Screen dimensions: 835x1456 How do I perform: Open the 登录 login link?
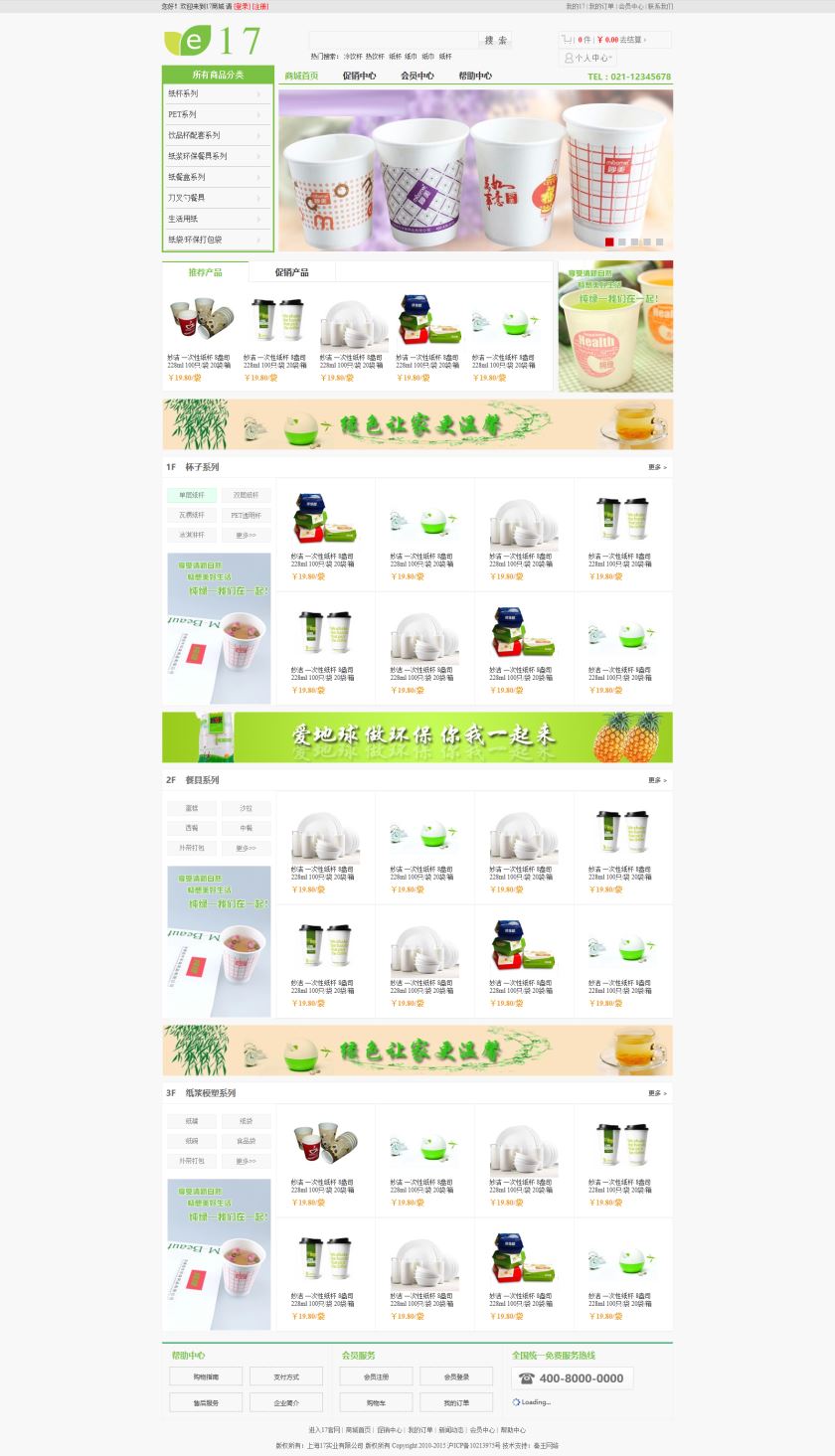(242, 6)
